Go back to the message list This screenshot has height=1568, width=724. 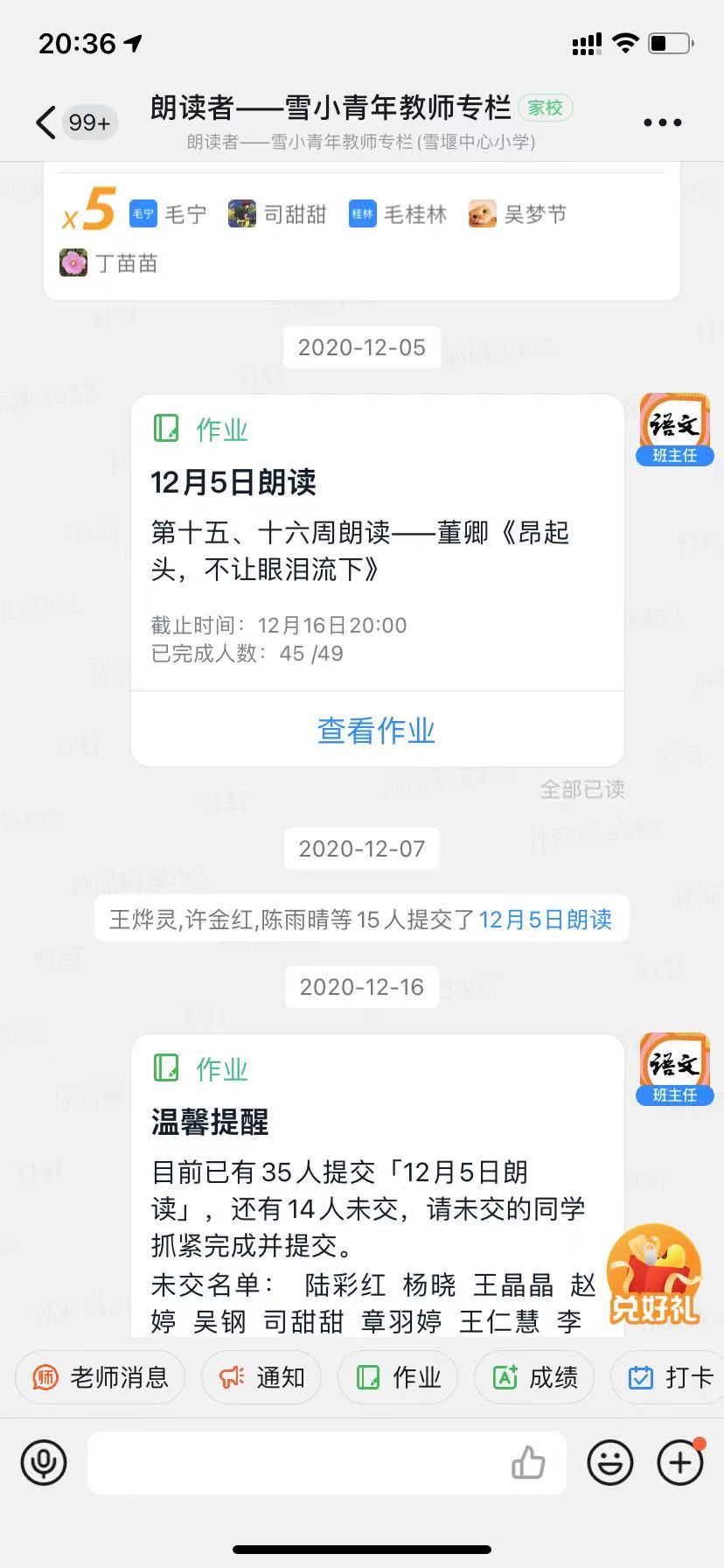(45, 122)
